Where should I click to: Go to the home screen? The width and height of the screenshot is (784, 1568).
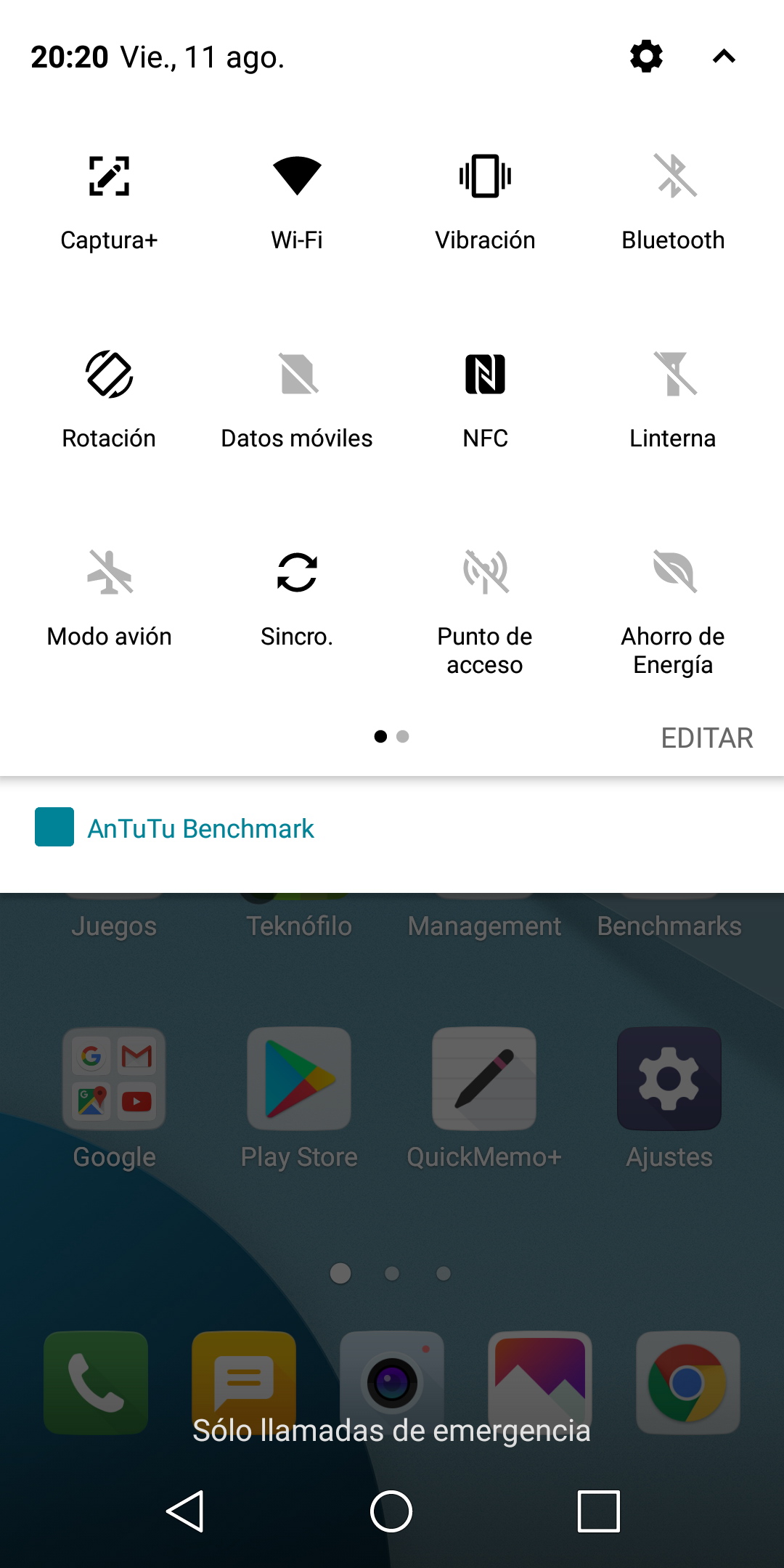(x=391, y=1511)
